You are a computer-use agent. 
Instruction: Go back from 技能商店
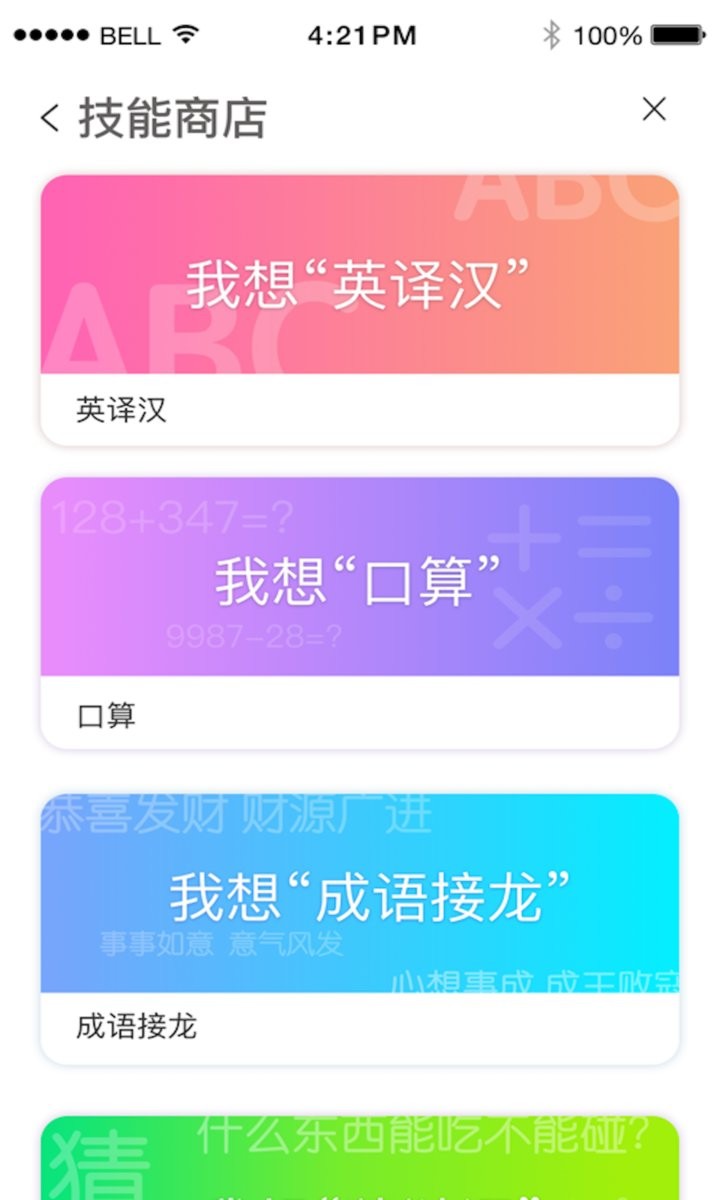pyautogui.click(x=50, y=118)
